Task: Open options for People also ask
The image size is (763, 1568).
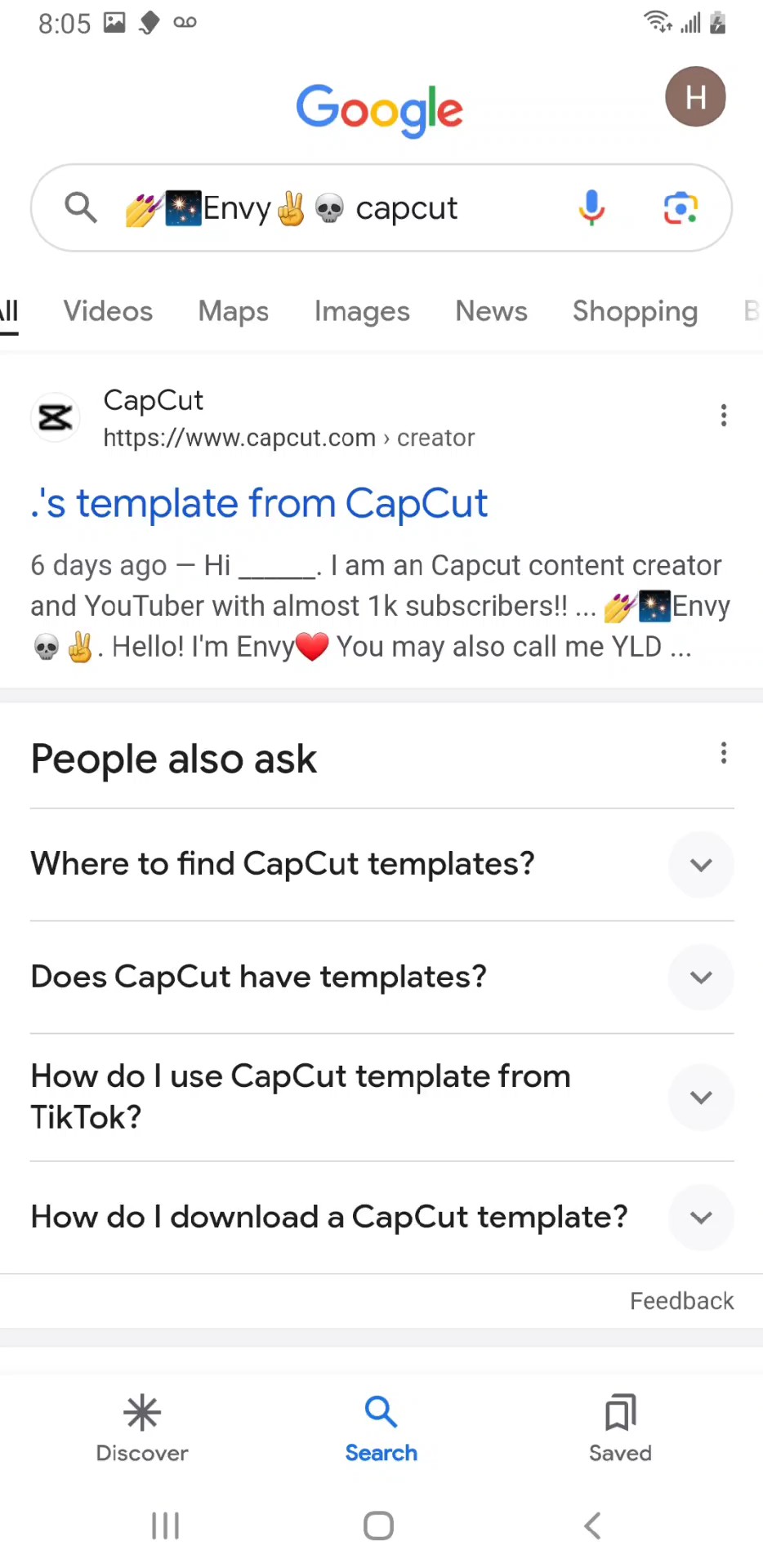Action: point(723,753)
